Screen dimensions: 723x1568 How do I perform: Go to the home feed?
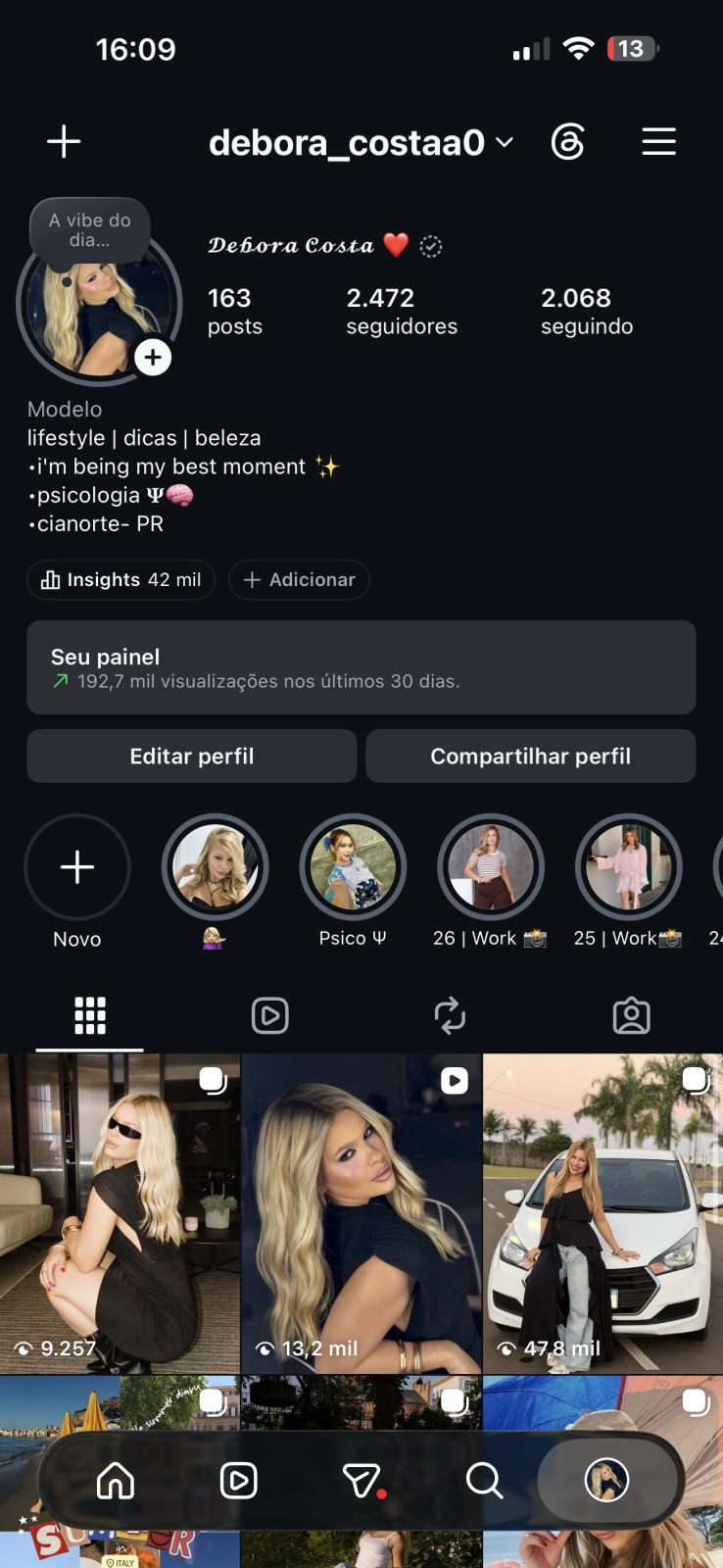[116, 1480]
